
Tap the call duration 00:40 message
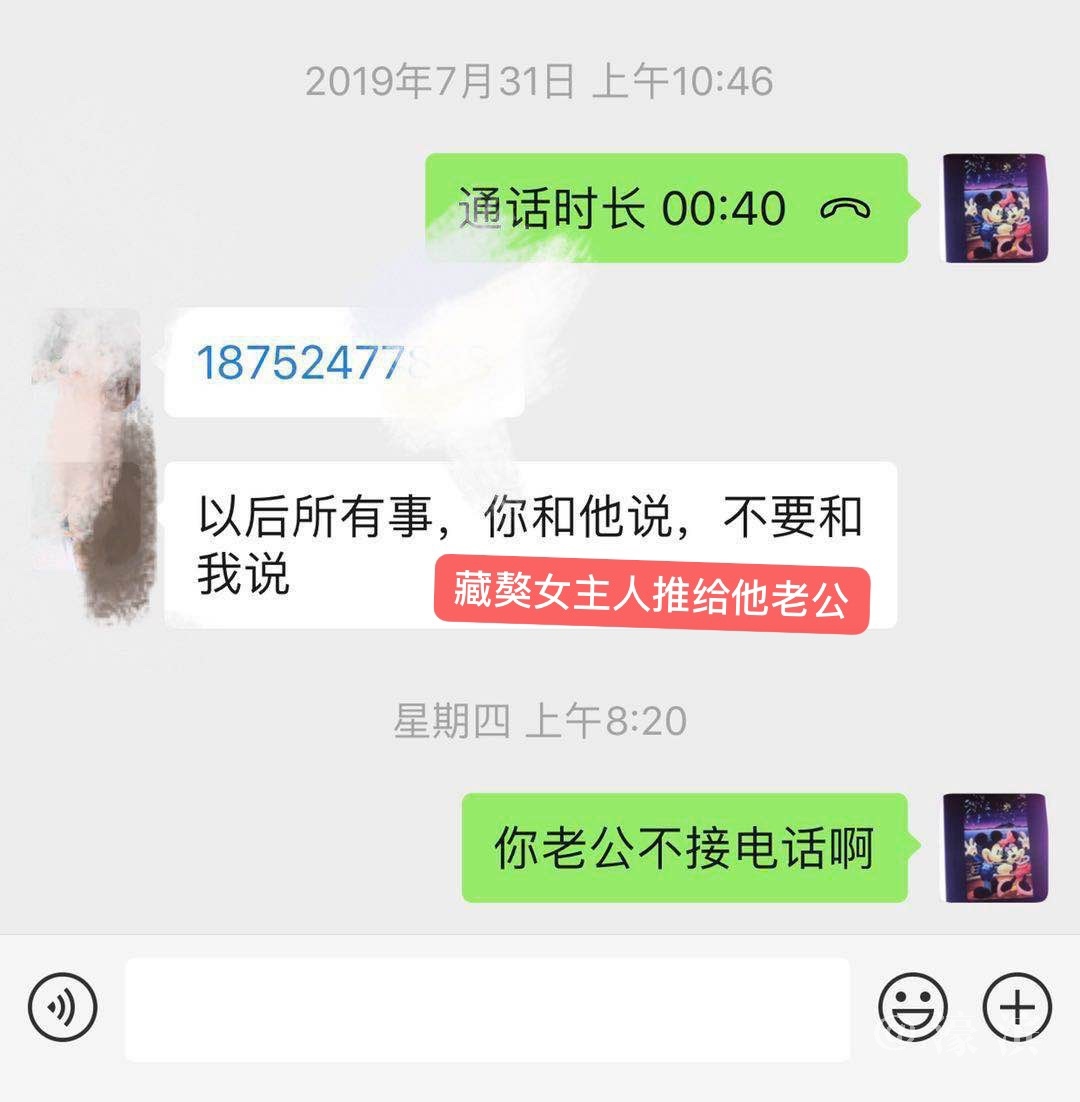[665, 208]
